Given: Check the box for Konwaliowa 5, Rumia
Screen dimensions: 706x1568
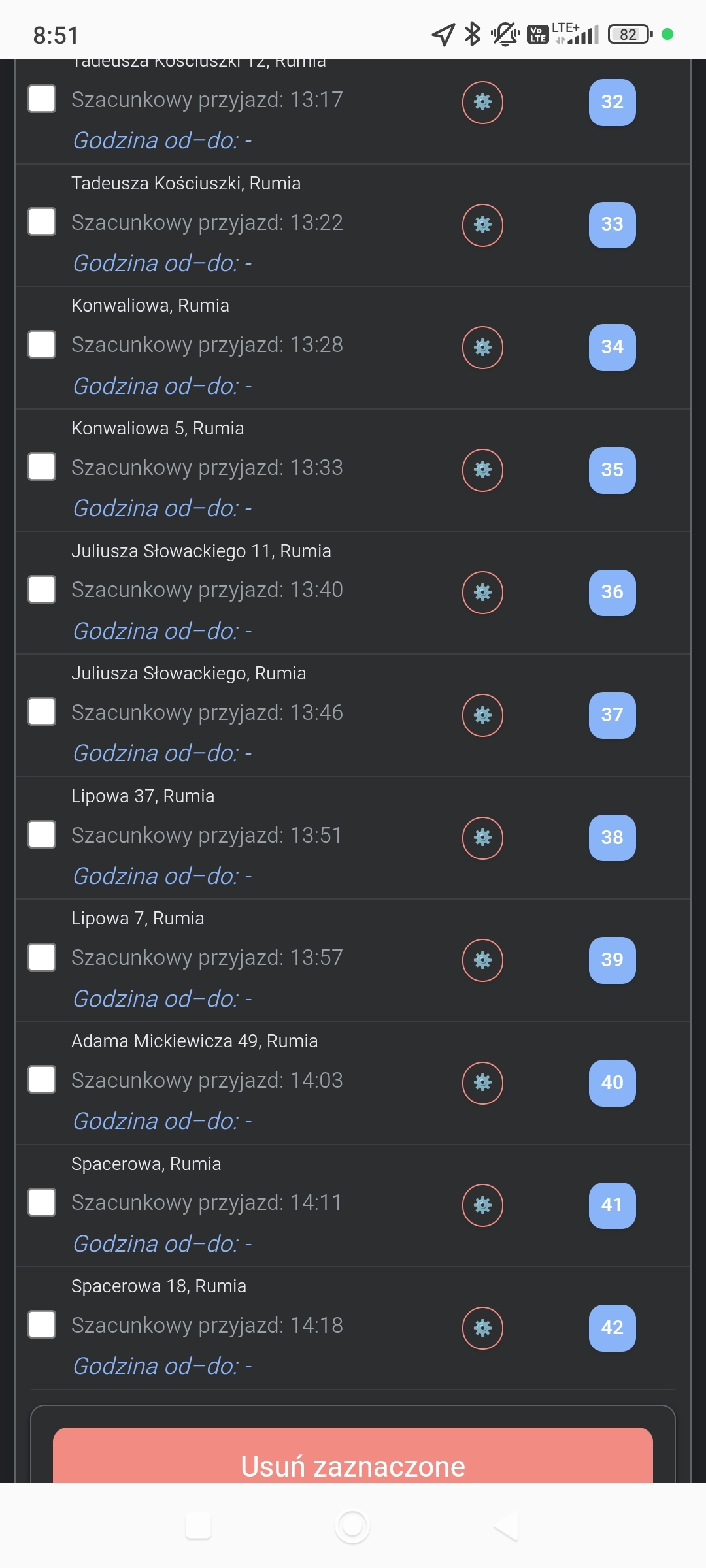Looking at the screenshot, I should click(x=42, y=466).
